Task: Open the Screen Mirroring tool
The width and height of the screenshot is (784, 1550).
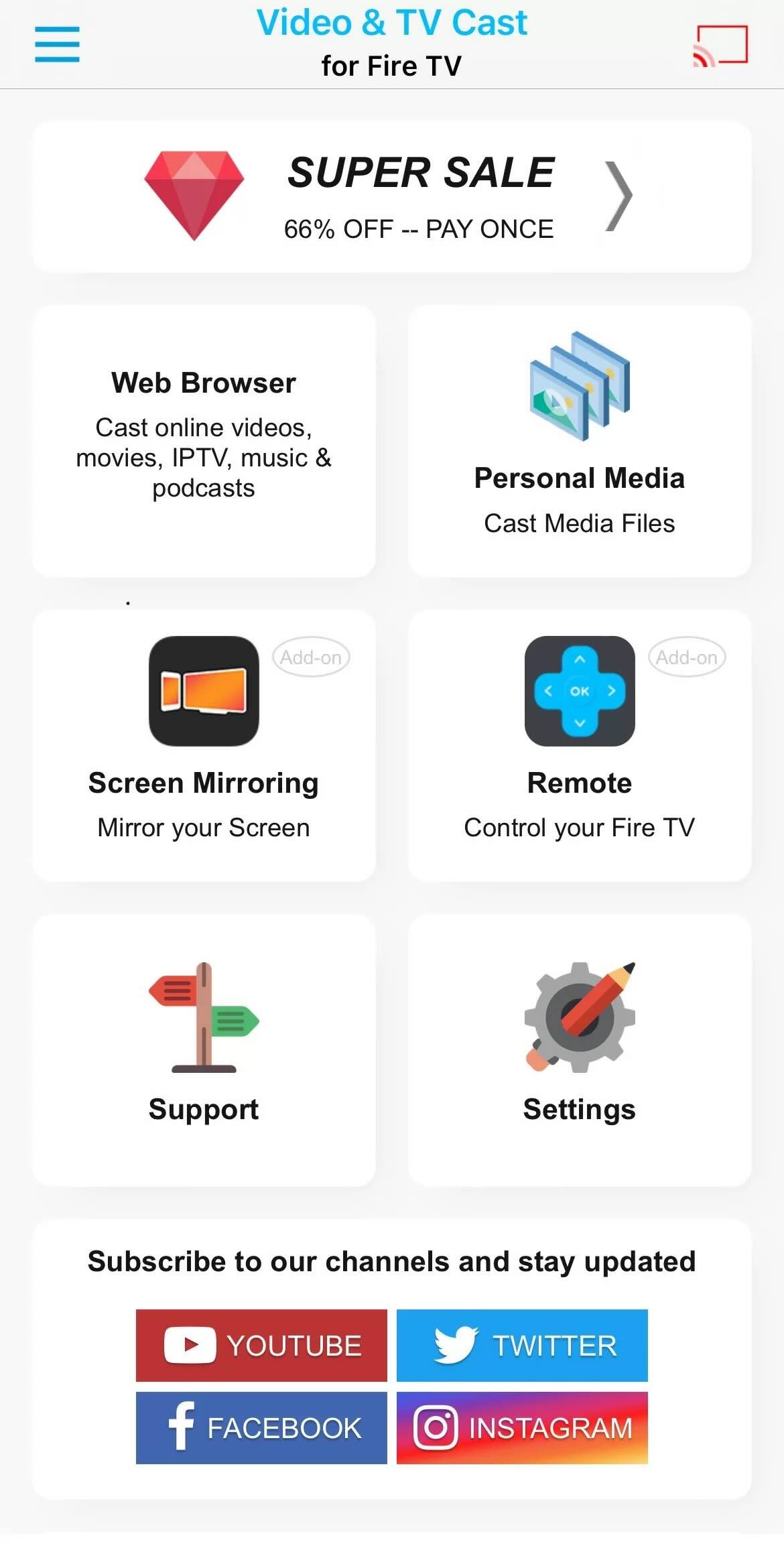Action: [x=202, y=693]
